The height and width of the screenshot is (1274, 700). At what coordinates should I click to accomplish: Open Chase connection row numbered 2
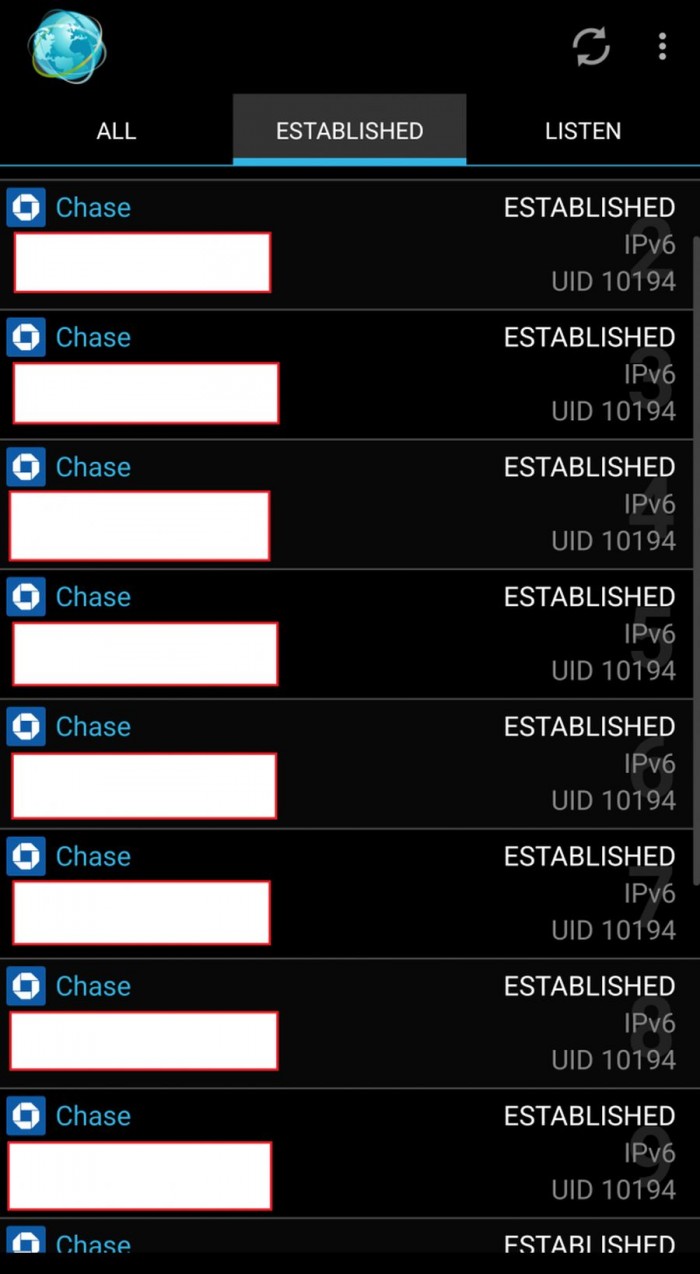click(x=400, y=245)
